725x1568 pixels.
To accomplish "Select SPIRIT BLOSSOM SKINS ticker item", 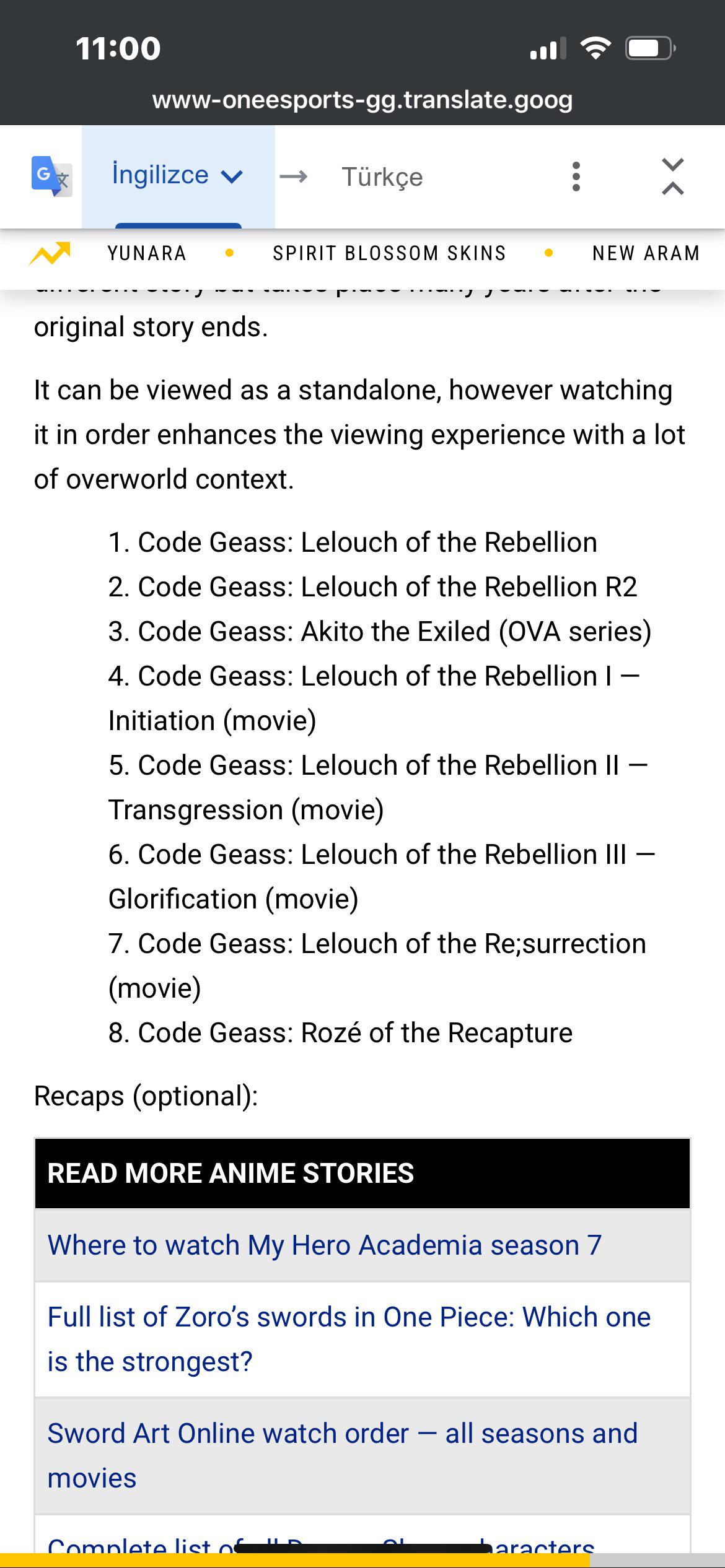I will click(389, 253).
